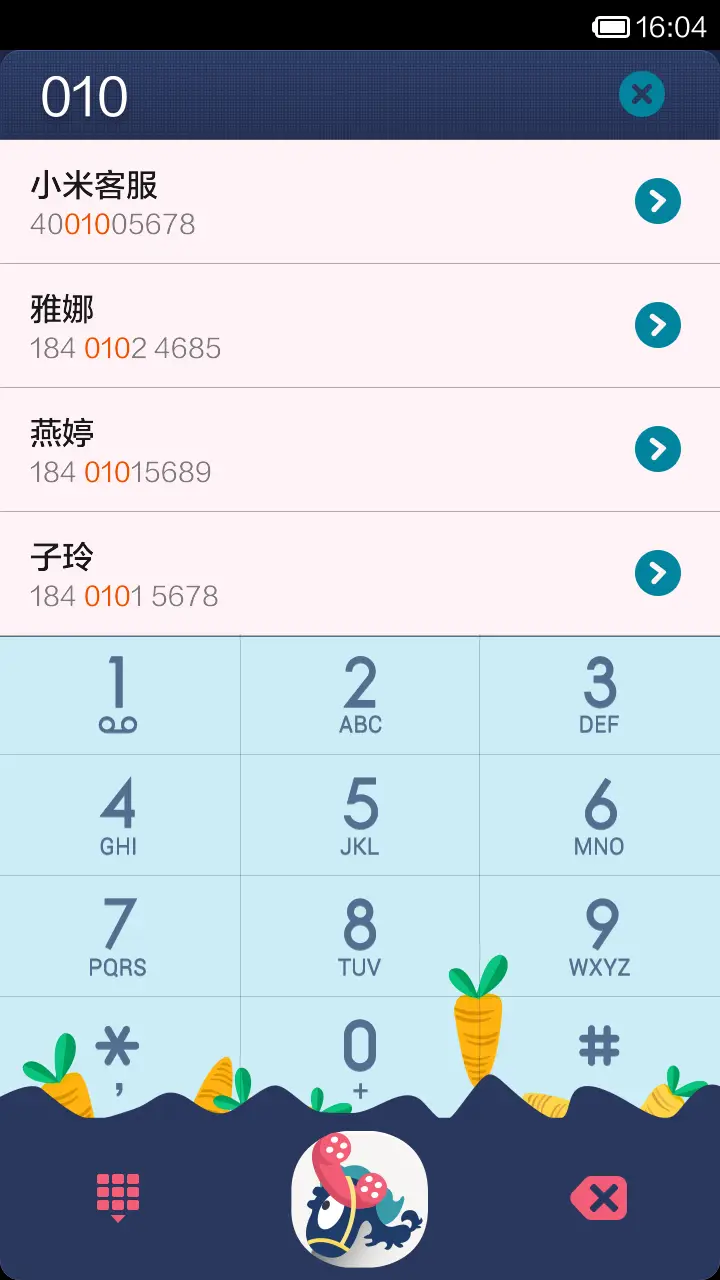Image resolution: width=720 pixels, height=1280 pixels.
Task: Expand details for contact 小米客服
Action: (x=657, y=200)
